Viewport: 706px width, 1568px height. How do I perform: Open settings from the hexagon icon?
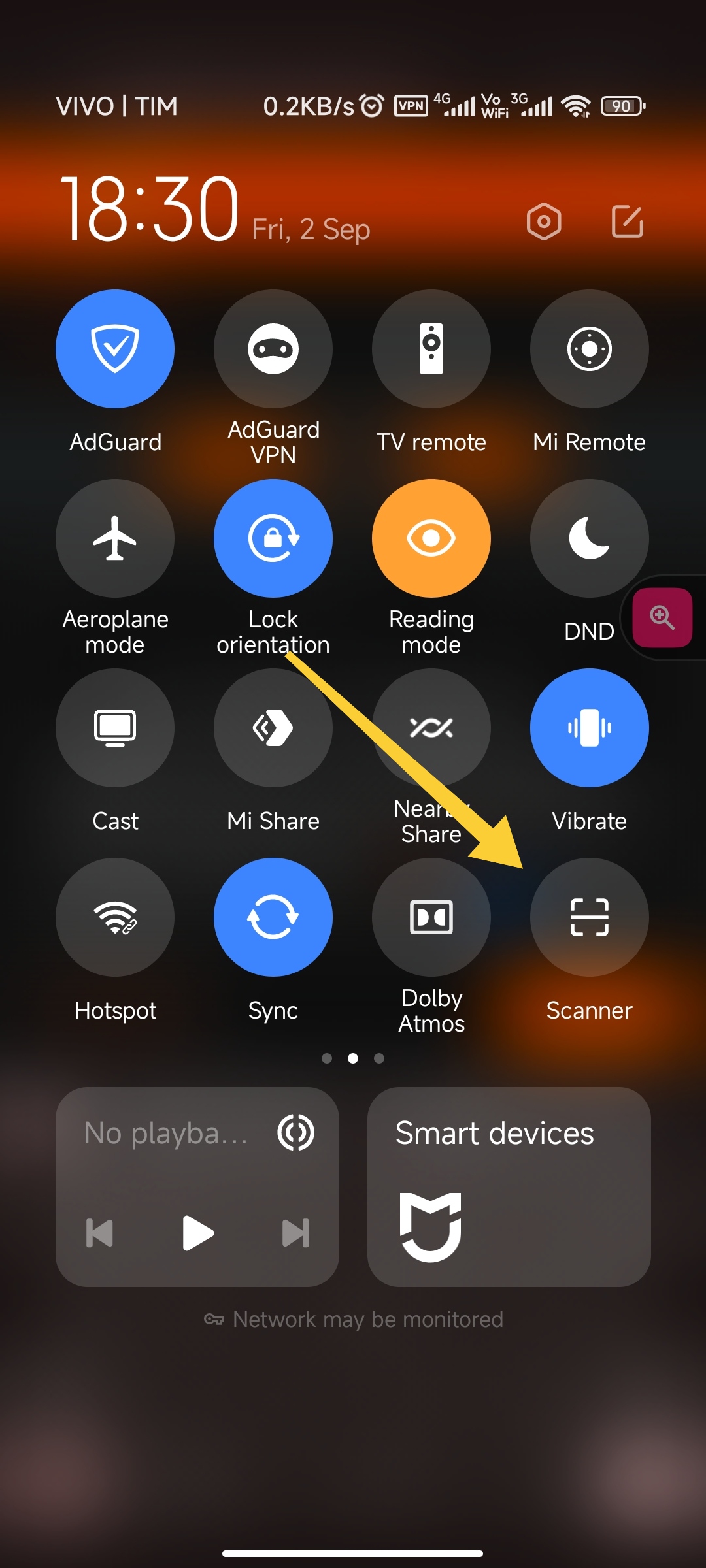544,221
